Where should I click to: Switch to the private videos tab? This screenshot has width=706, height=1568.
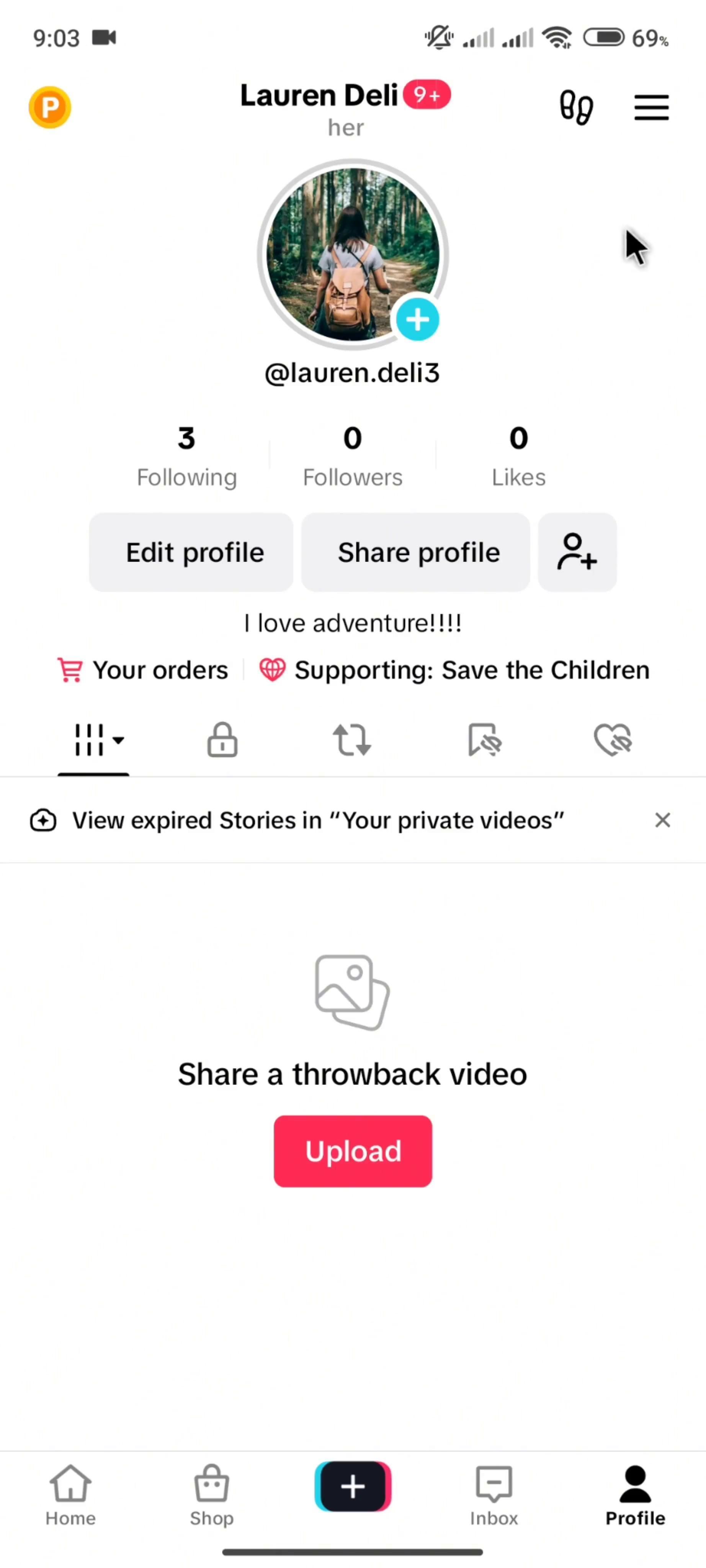(222, 740)
